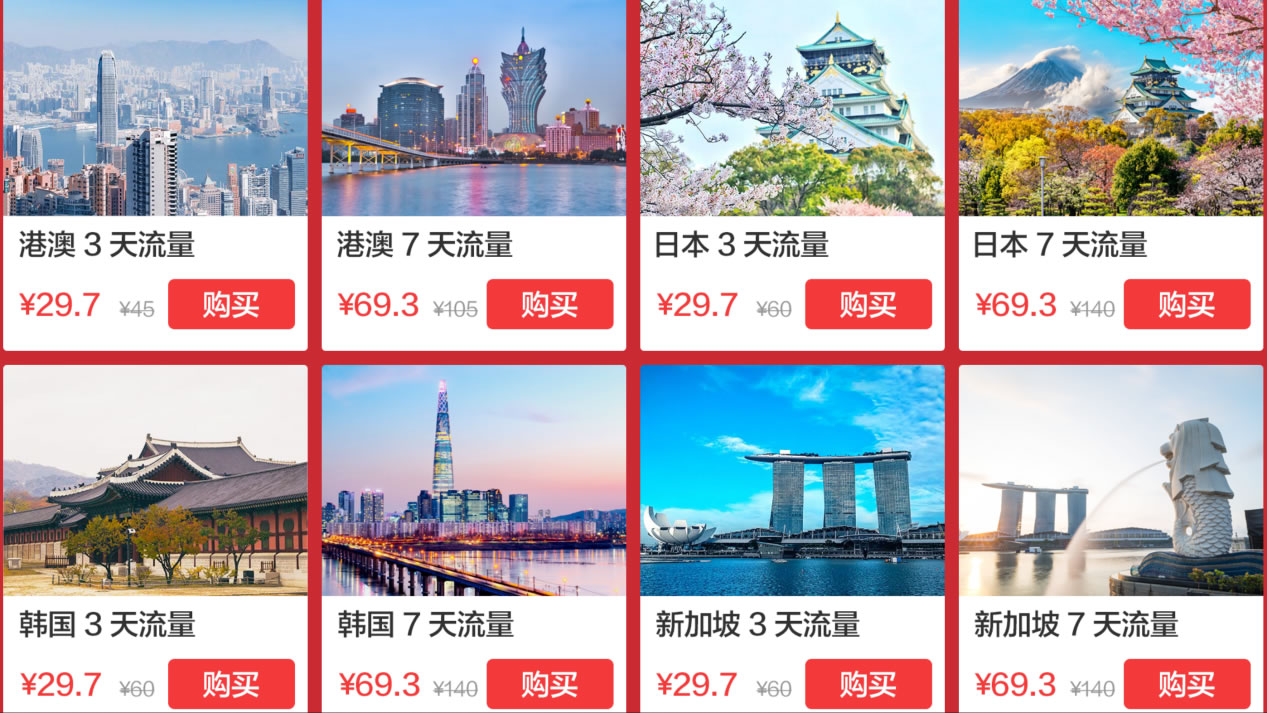Open the 韩国 3 天流量 palace photo card
This screenshot has height=713, width=1267.
[155, 480]
